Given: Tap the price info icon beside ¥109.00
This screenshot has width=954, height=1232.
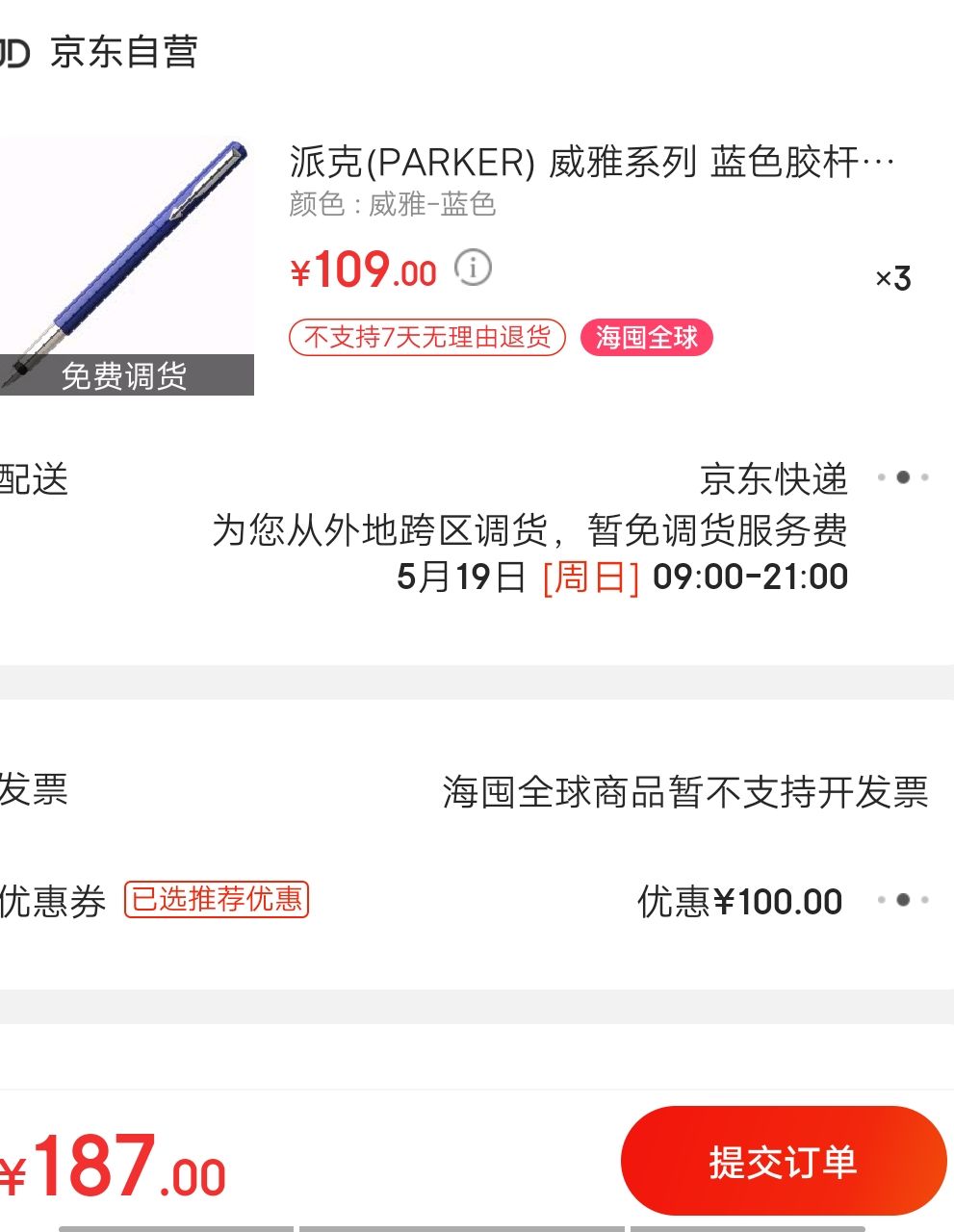Looking at the screenshot, I should (473, 268).
